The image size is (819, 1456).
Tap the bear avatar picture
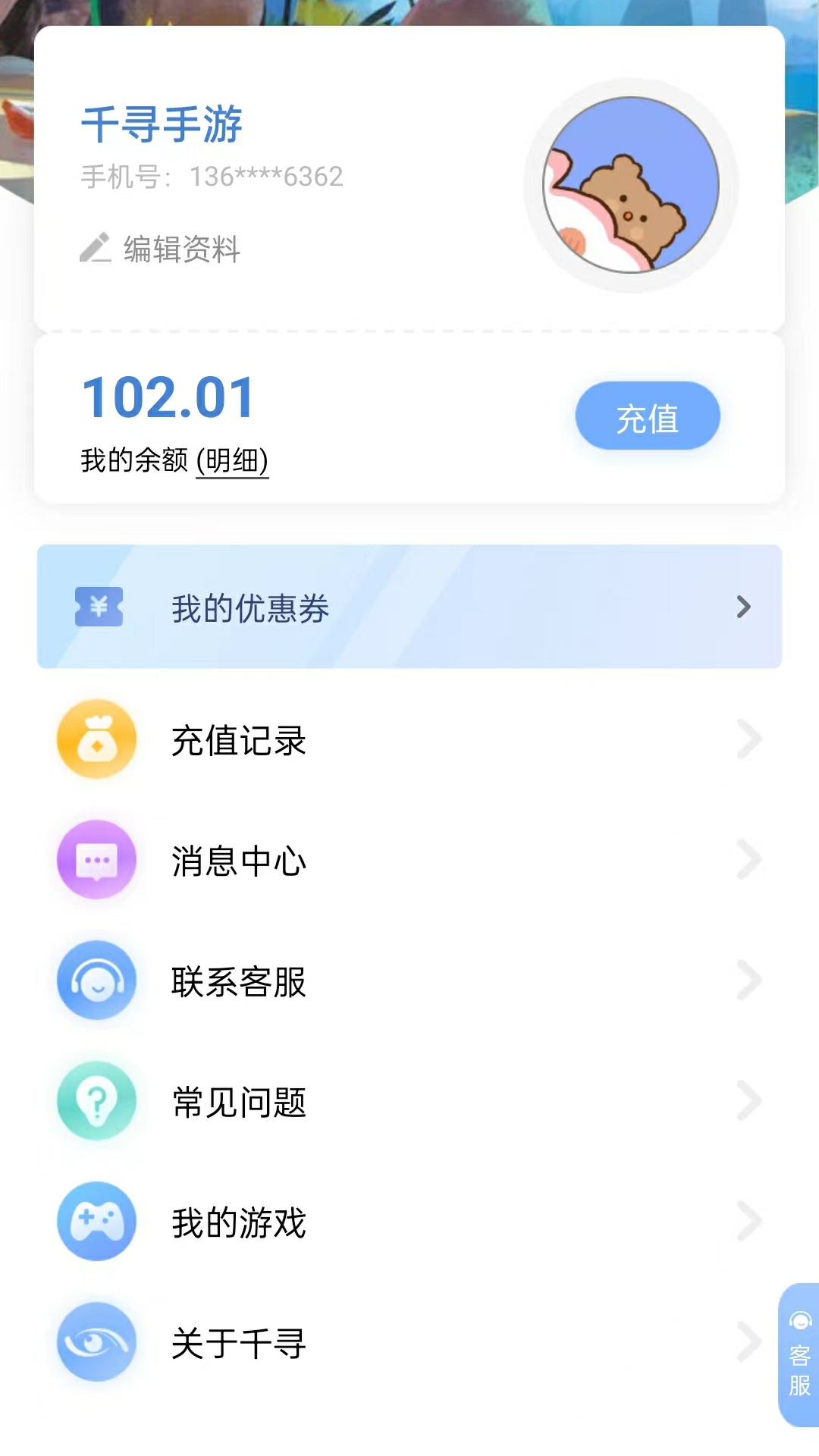(x=632, y=186)
